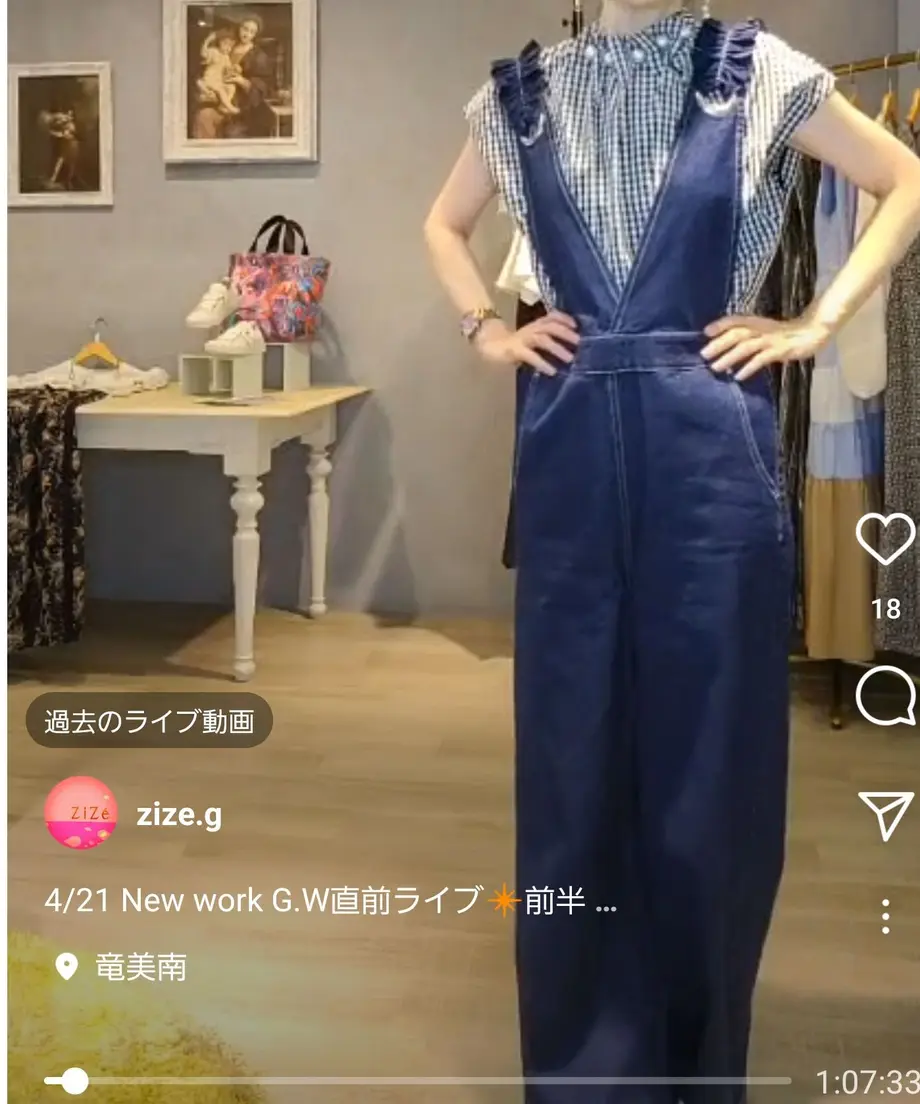Open the three-dot overflow menu
Viewport: 920px width, 1104px height.
coord(885,916)
